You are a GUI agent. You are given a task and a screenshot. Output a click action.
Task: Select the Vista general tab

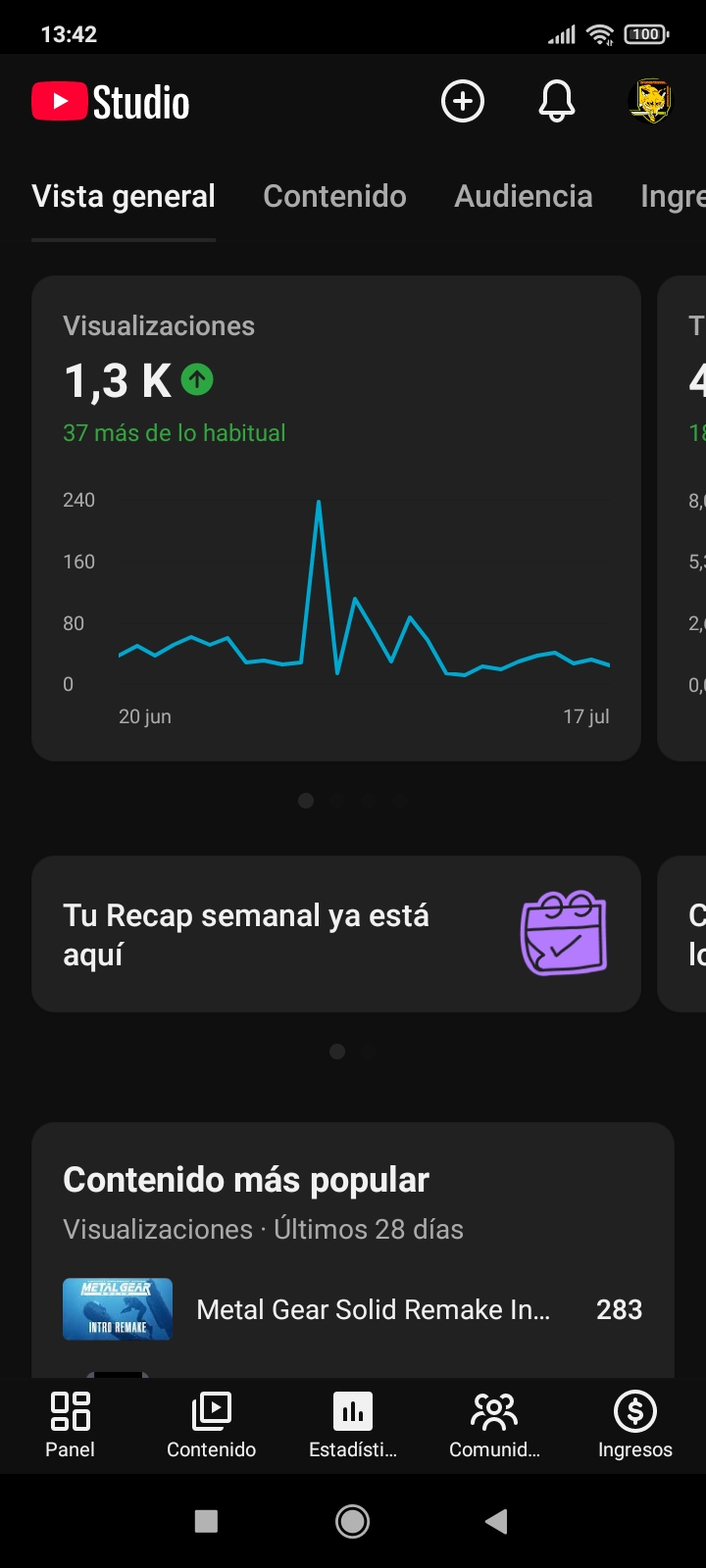point(124,196)
